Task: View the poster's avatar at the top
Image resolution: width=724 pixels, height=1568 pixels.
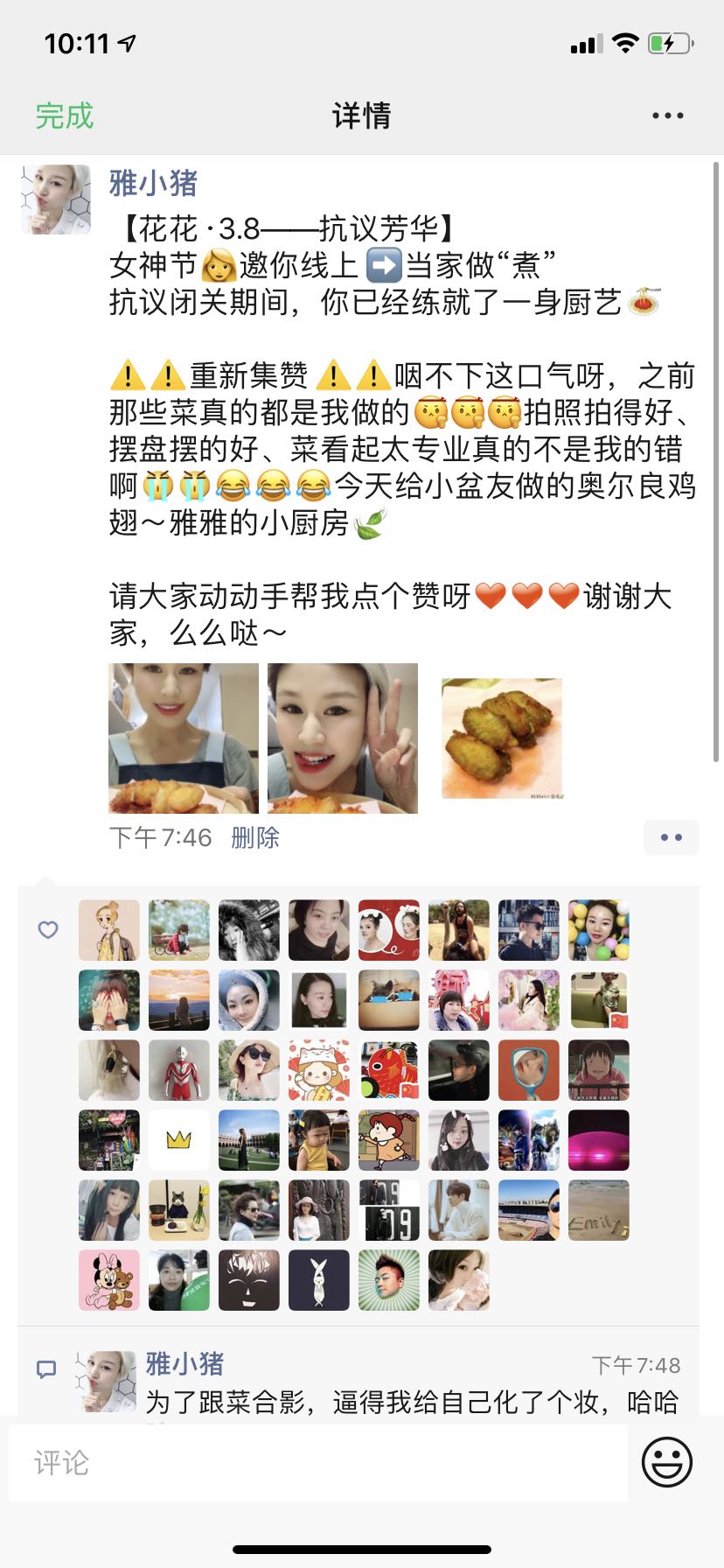Action: click(56, 199)
